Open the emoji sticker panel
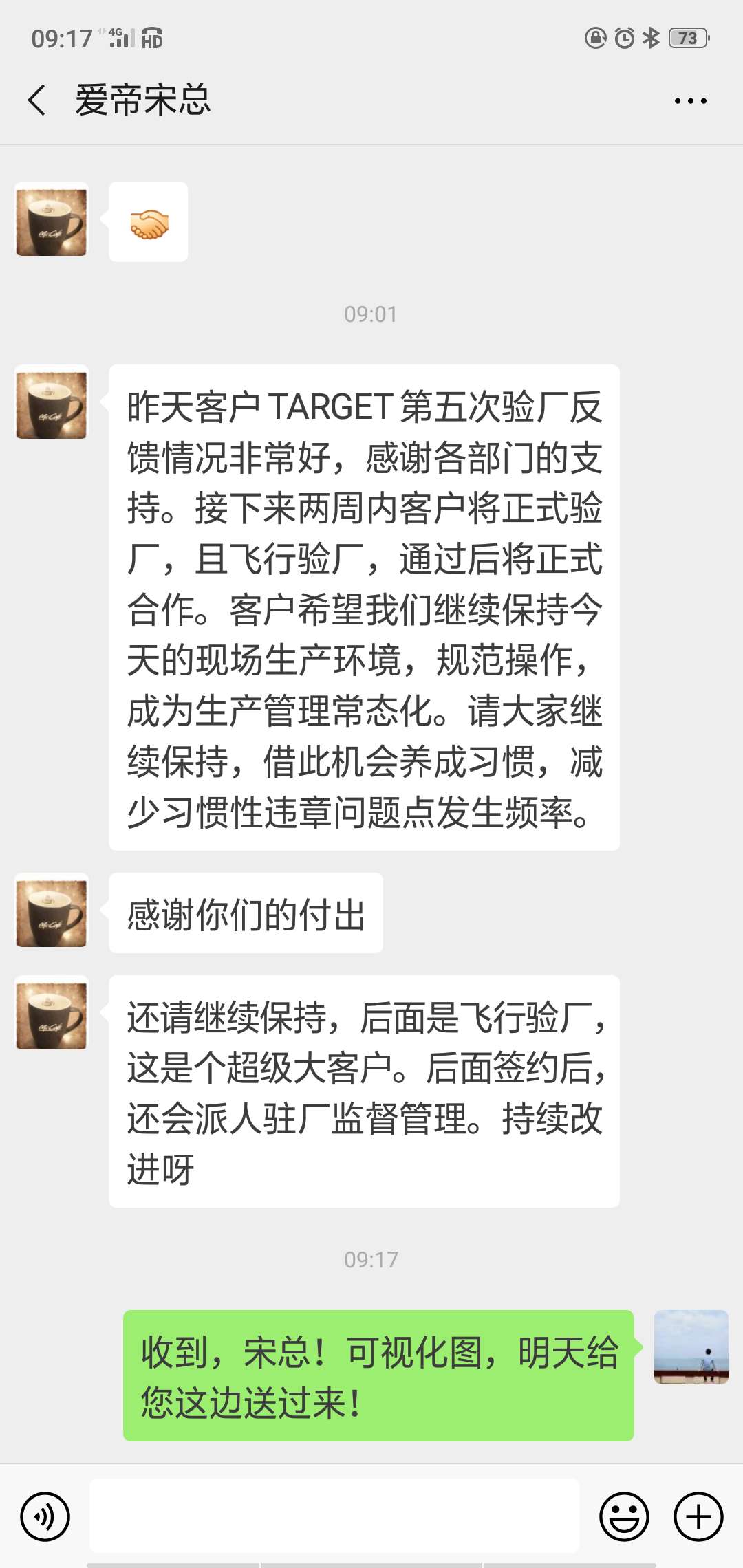Image resolution: width=743 pixels, height=1568 pixels. (x=624, y=1516)
